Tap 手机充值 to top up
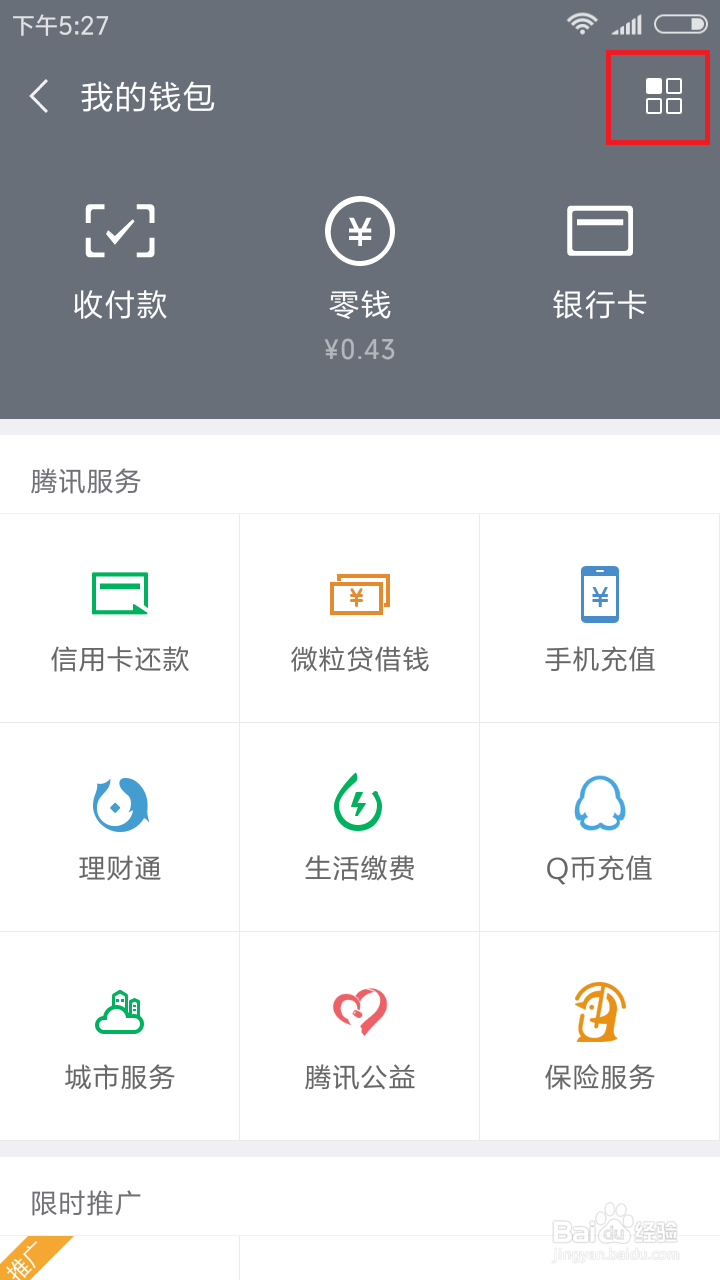720x1280 pixels. pyautogui.click(x=600, y=618)
